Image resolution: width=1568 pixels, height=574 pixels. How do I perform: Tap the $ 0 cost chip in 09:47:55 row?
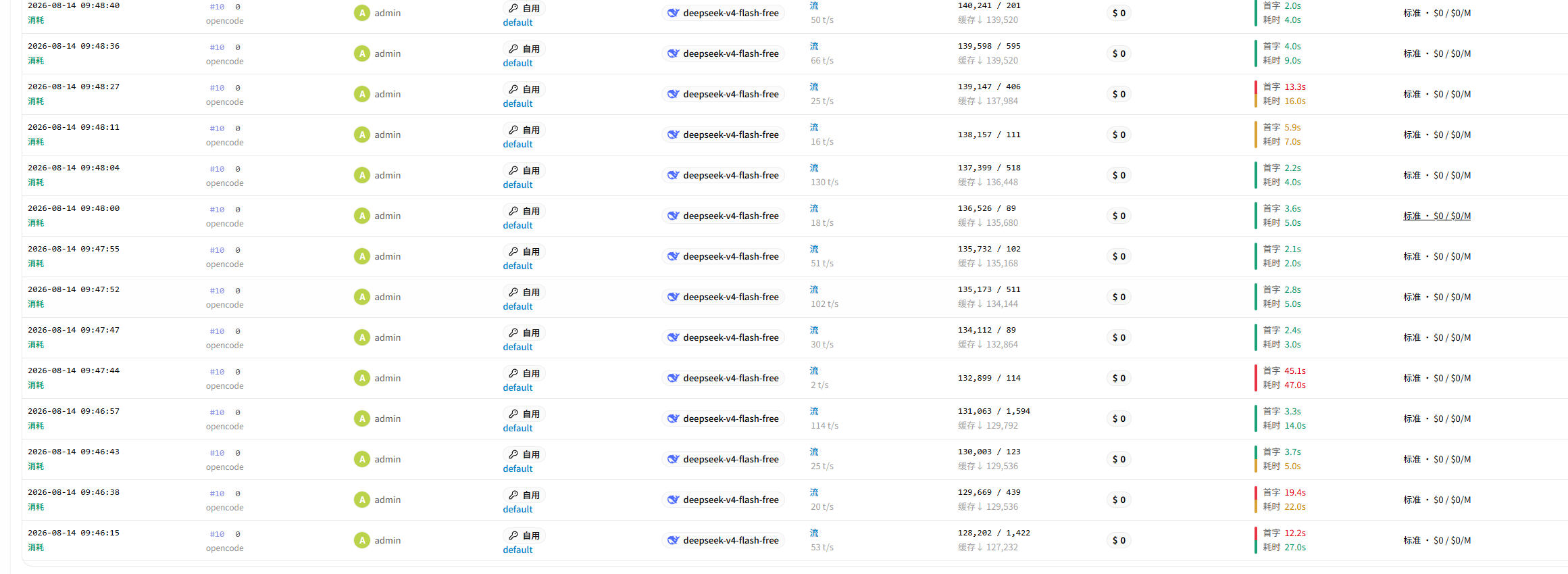(1119, 256)
